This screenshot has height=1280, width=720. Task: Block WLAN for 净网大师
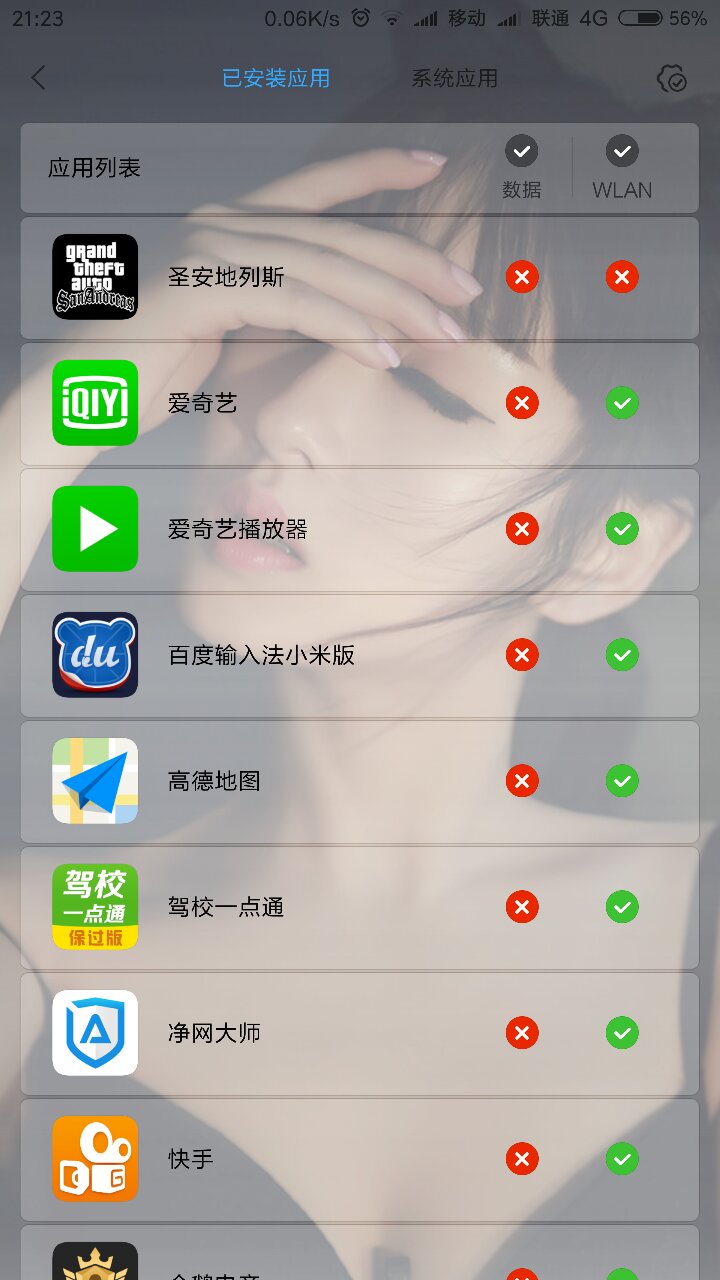(x=622, y=1033)
